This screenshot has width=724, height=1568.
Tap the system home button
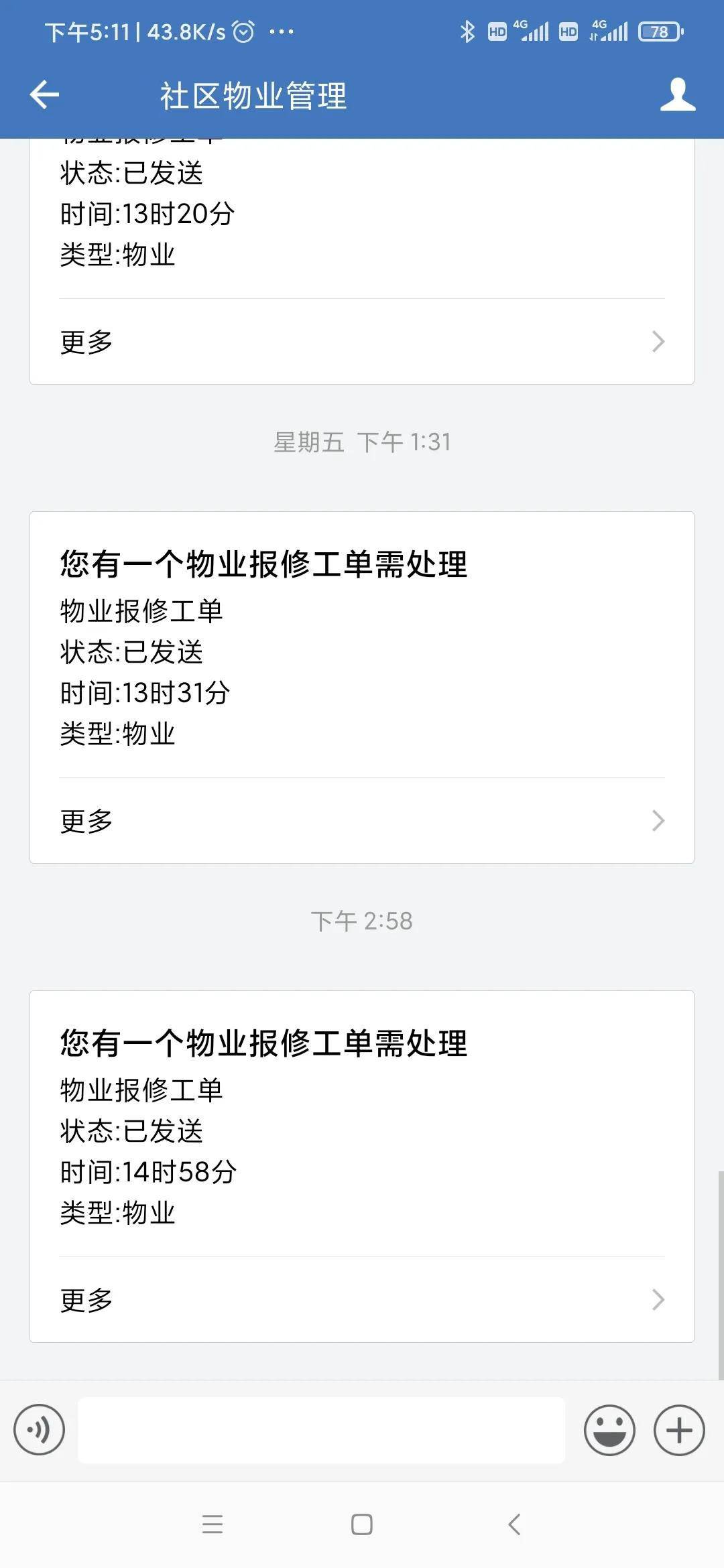[x=362, y=1524]
